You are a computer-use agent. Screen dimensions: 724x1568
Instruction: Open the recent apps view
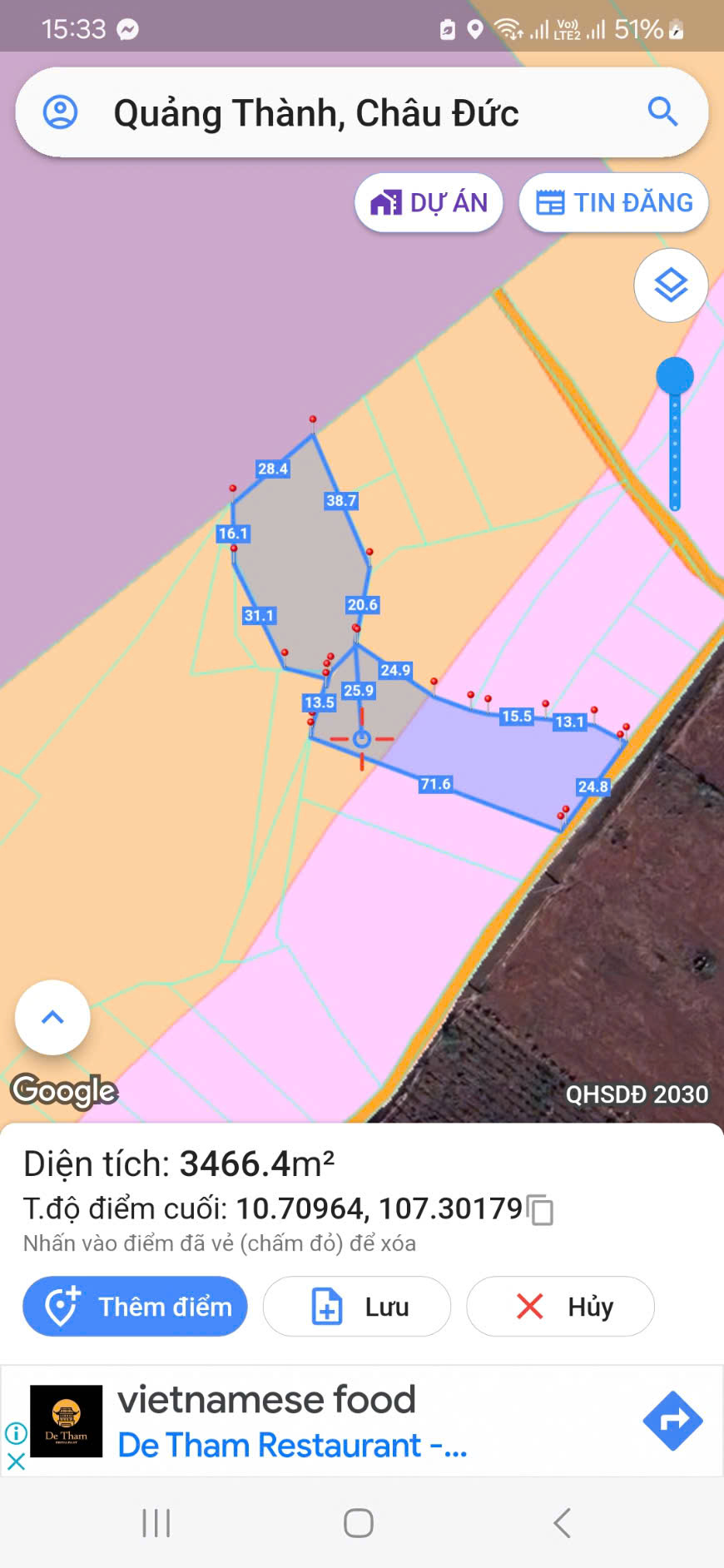(156, 1523)
